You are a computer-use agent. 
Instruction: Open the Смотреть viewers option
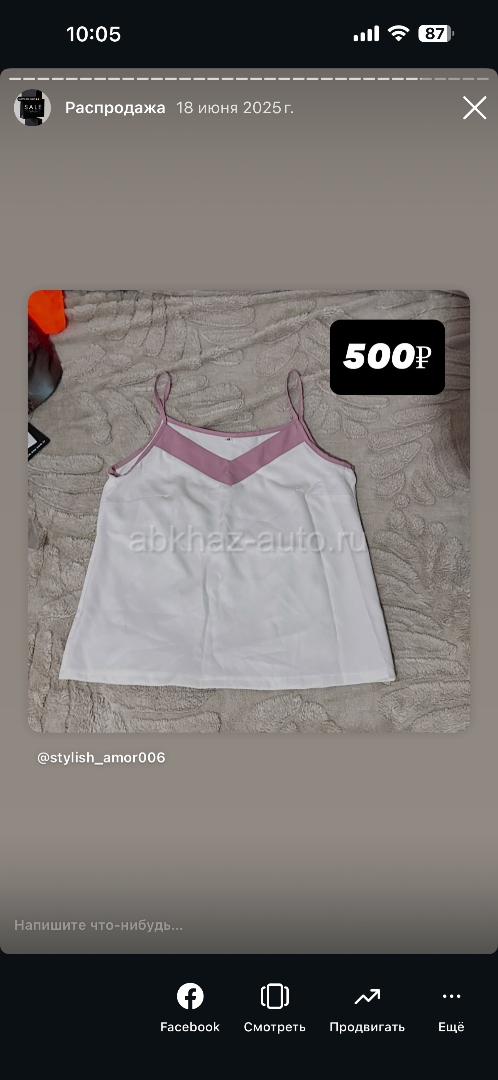274,1008
